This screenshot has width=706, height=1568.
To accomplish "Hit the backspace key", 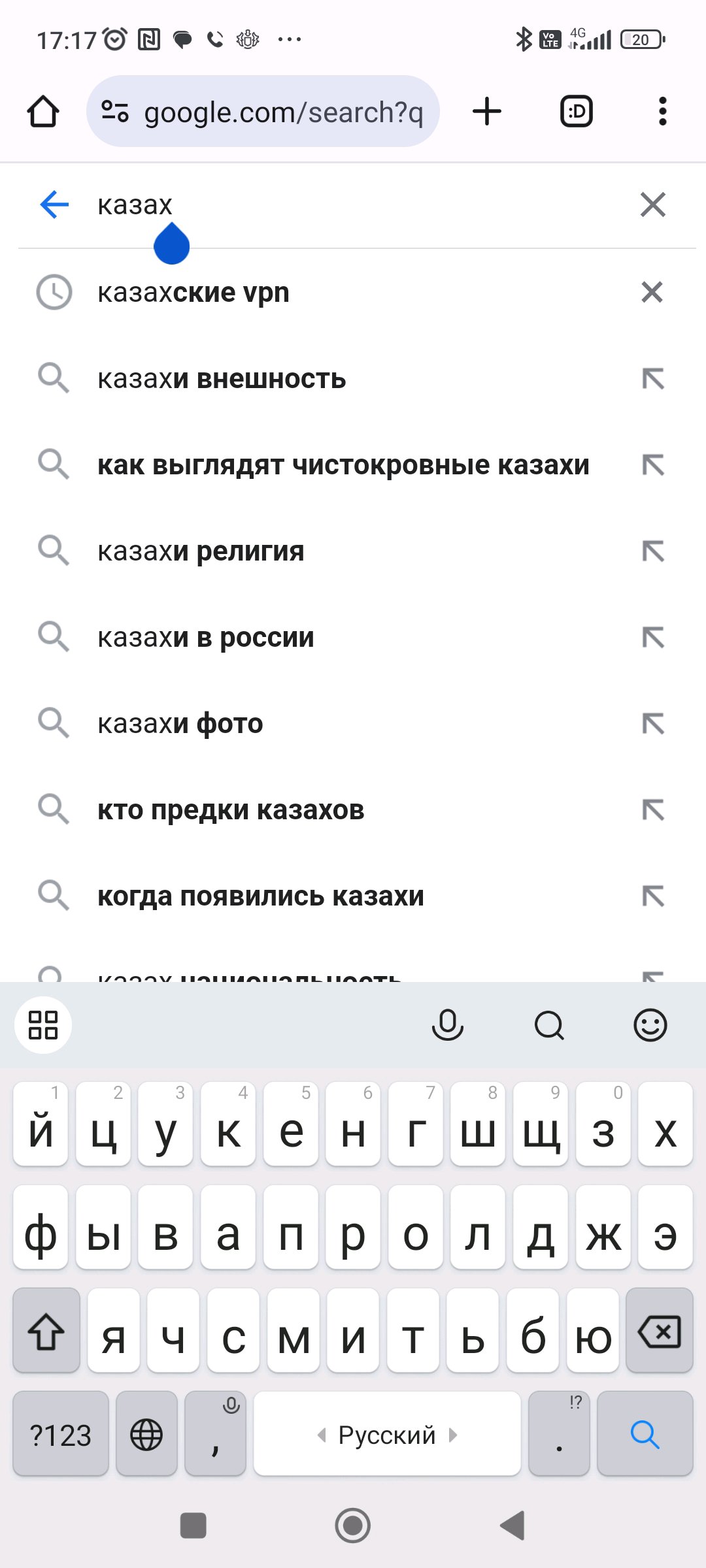I will tap(660, 1330).
